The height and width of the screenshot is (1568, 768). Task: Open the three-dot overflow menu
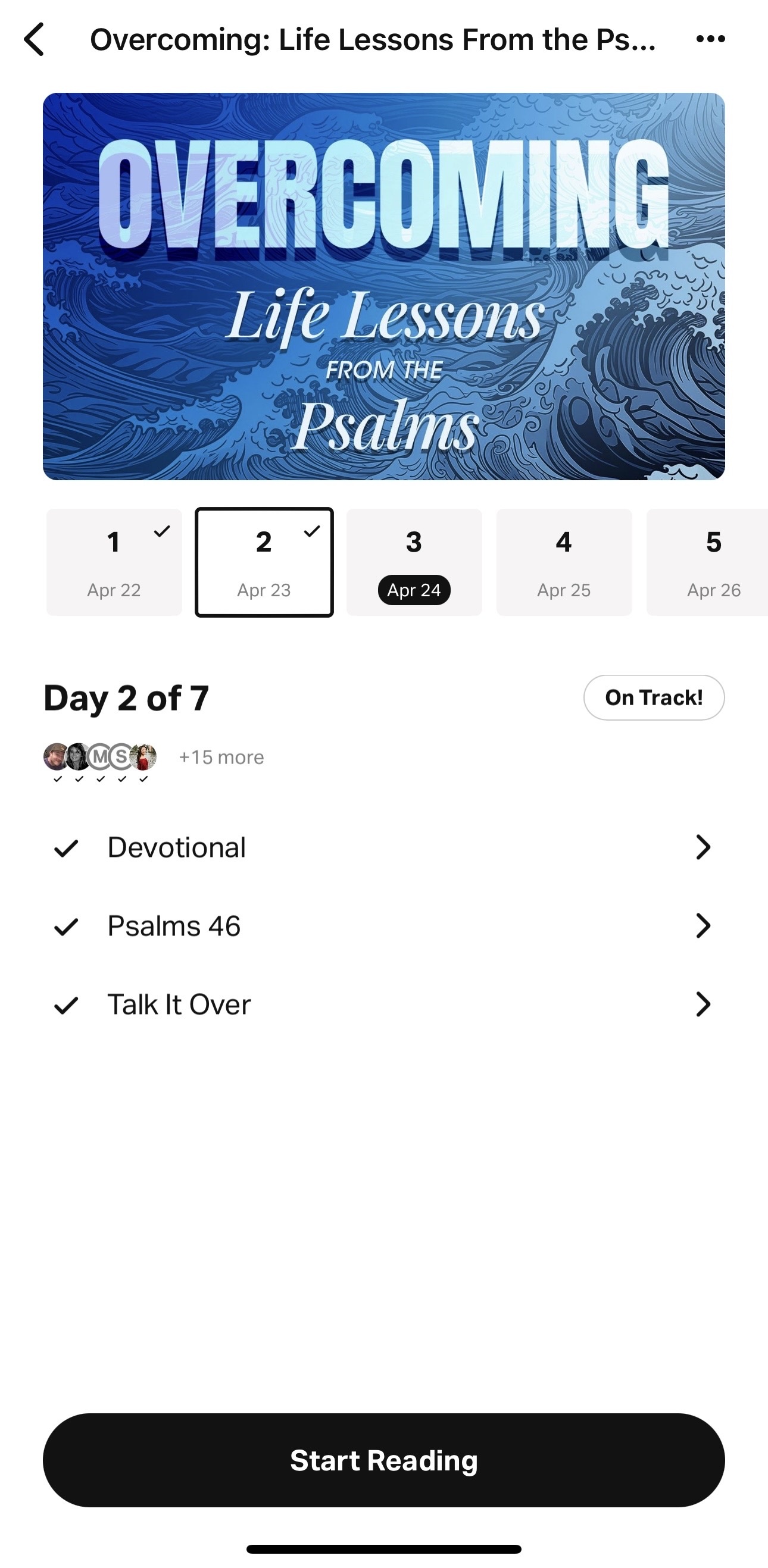pos(710,39)
